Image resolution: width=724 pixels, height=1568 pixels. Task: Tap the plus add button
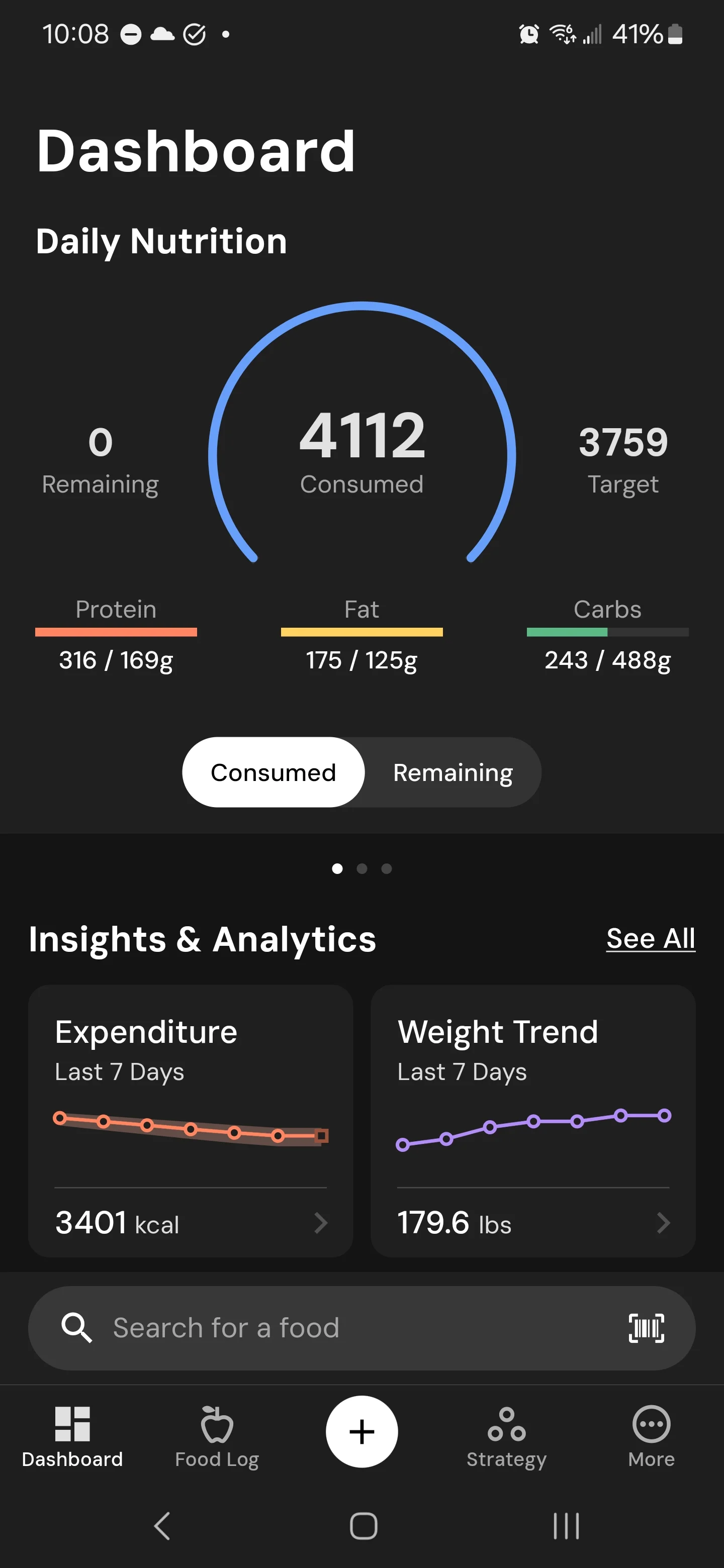[361, 1431]
